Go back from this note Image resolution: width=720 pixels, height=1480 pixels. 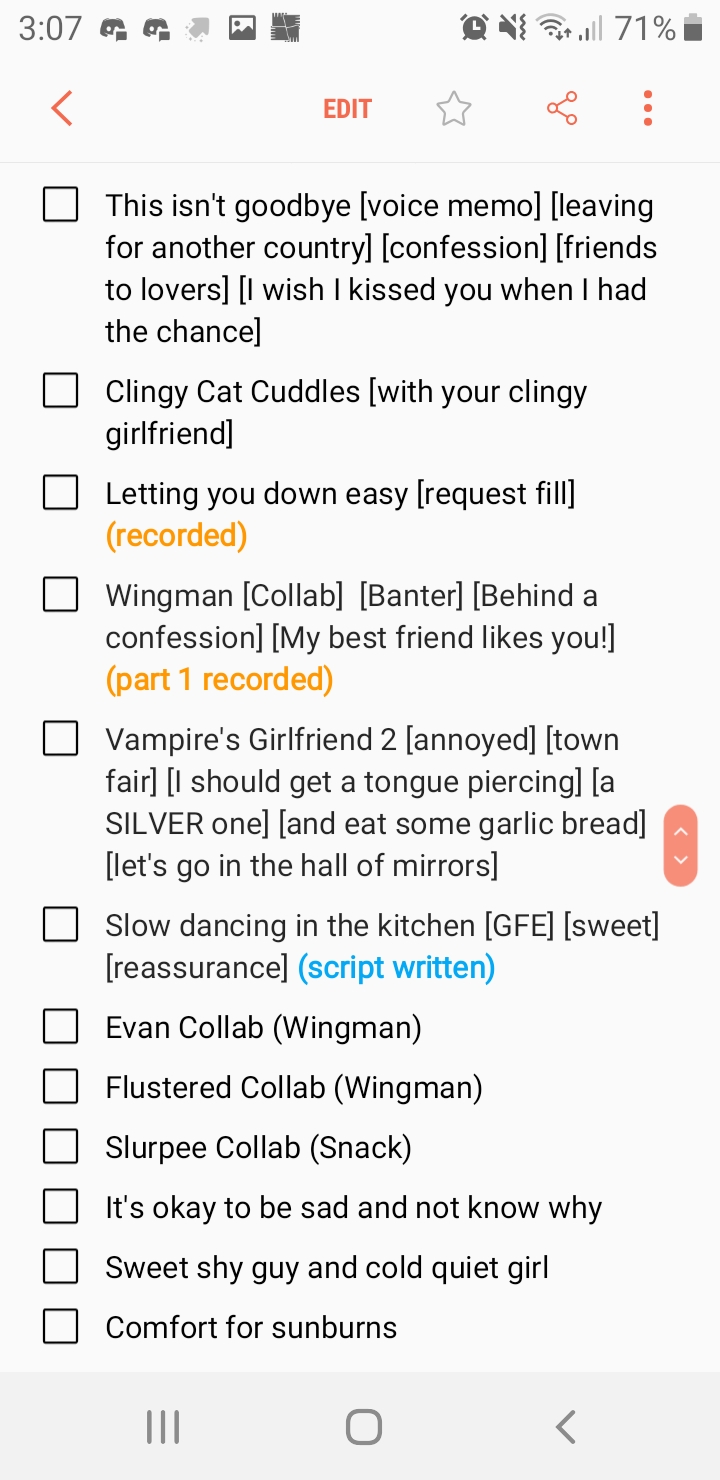tap(62, 108)
